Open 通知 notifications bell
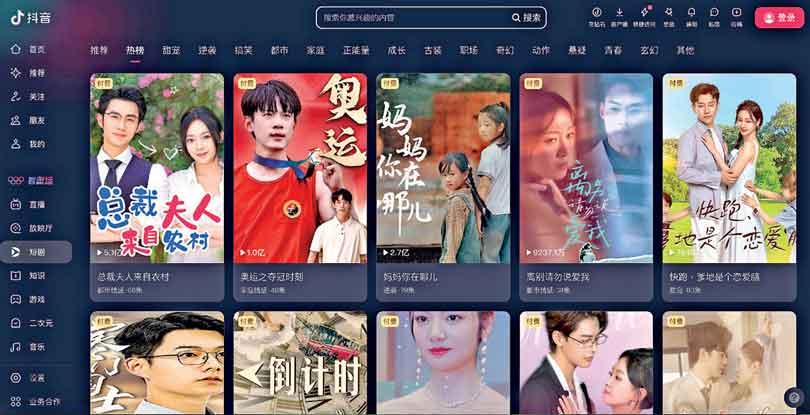Image resolution: width=810 pixels, height=415 pixels. 692,16
